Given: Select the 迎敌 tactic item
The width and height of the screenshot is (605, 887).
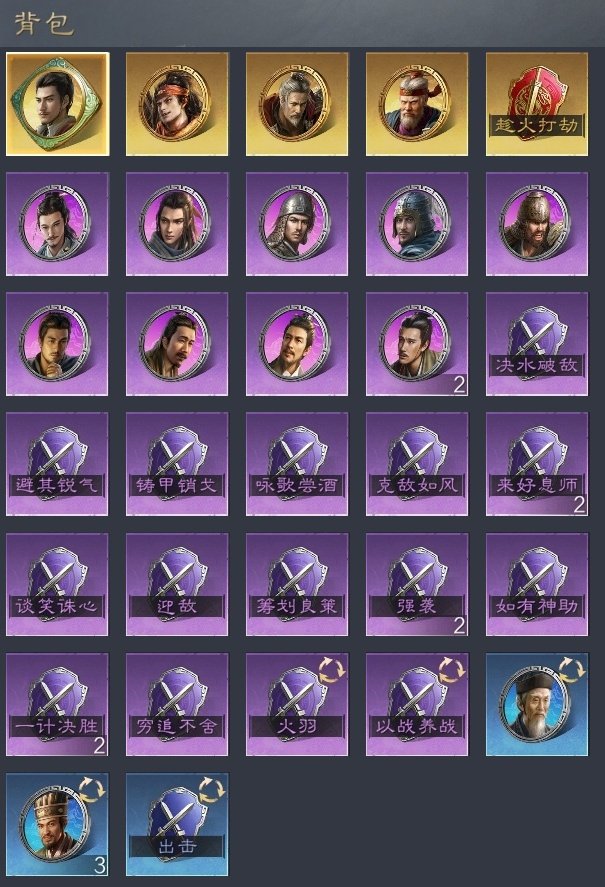Looking at the screenshot, I should pyautogui.click(x=177, y=584).
